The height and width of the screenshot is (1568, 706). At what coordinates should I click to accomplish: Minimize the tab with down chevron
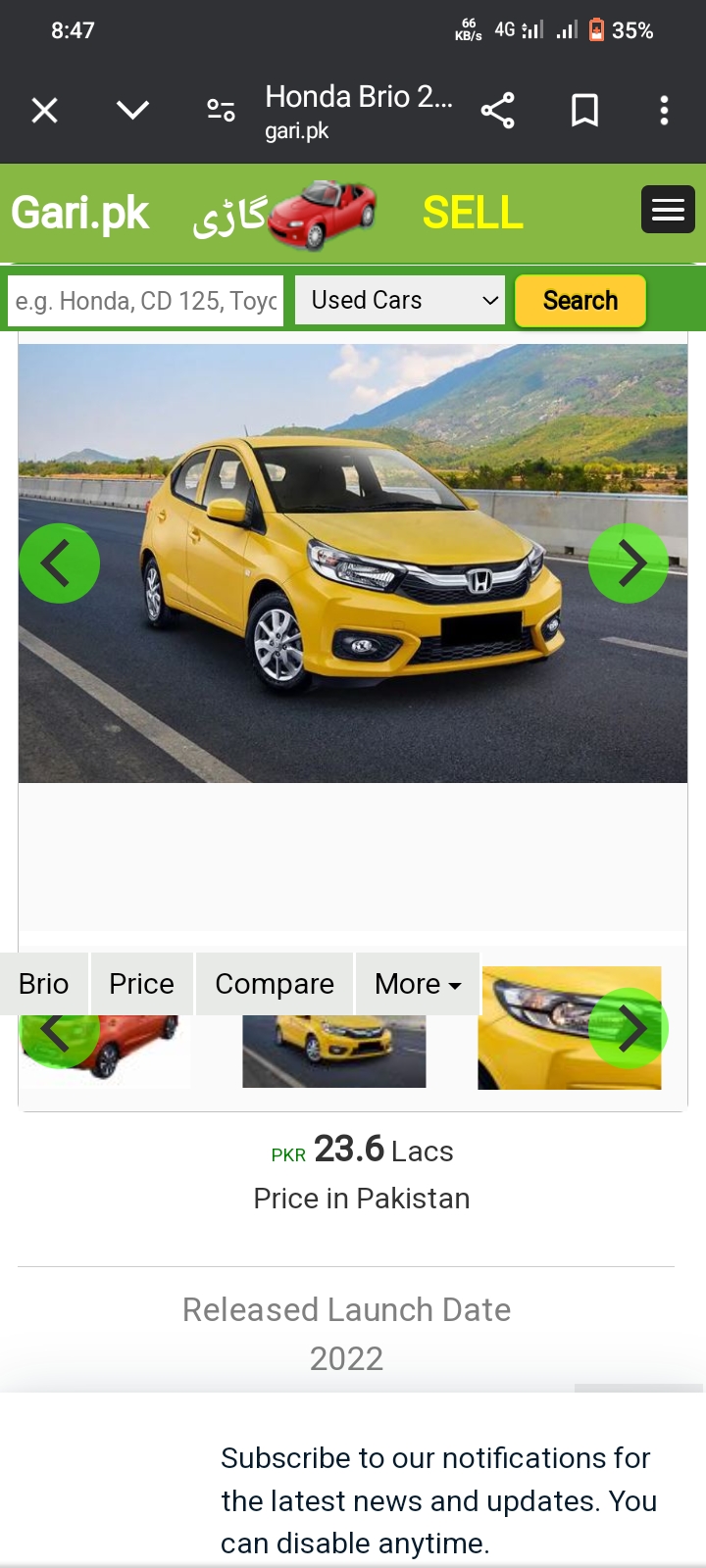[x=132, y=111]
